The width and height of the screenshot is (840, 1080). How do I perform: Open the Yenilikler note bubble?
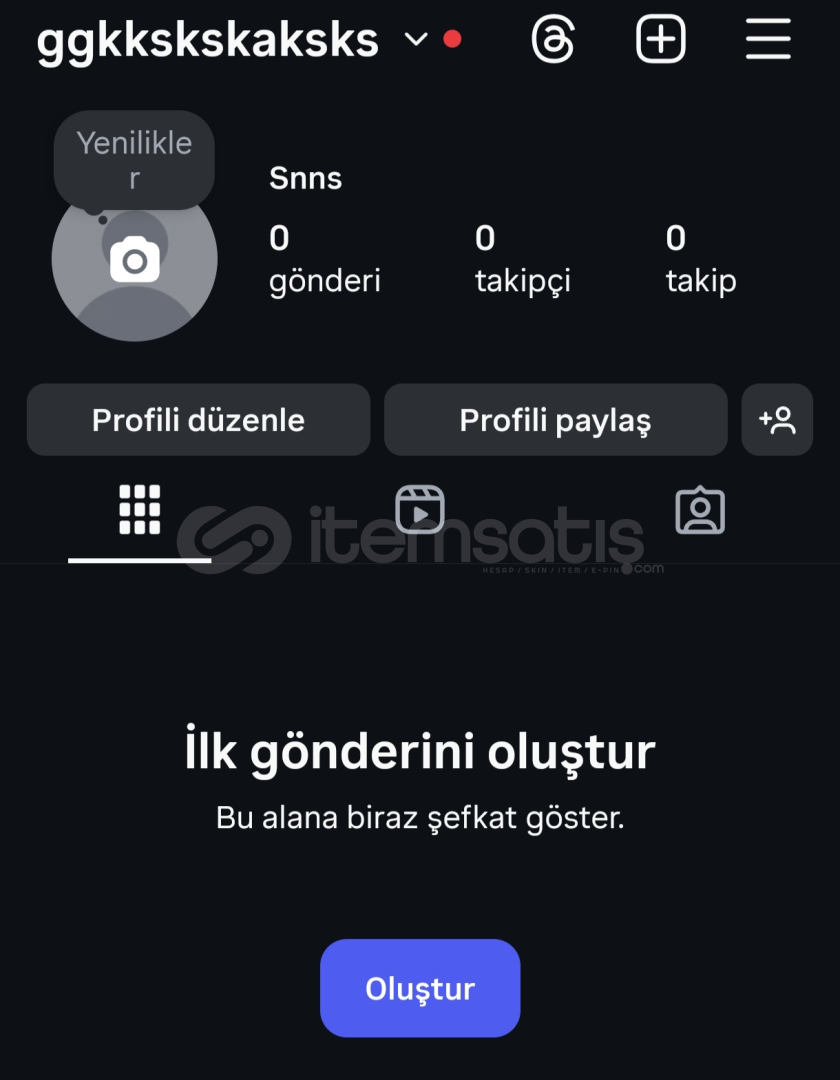click(134, 160)
